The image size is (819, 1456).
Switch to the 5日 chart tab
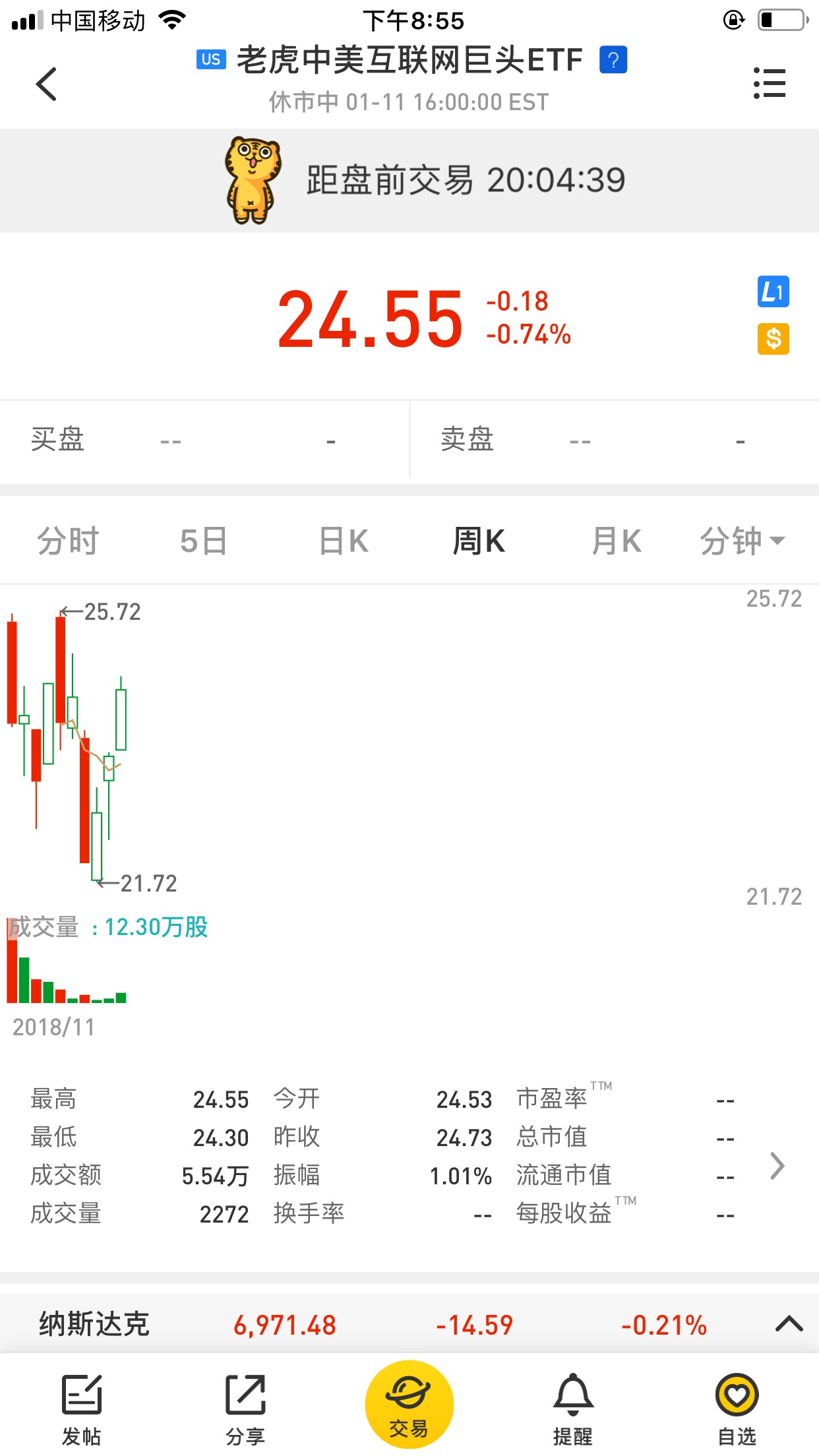(x=204, y=541)
